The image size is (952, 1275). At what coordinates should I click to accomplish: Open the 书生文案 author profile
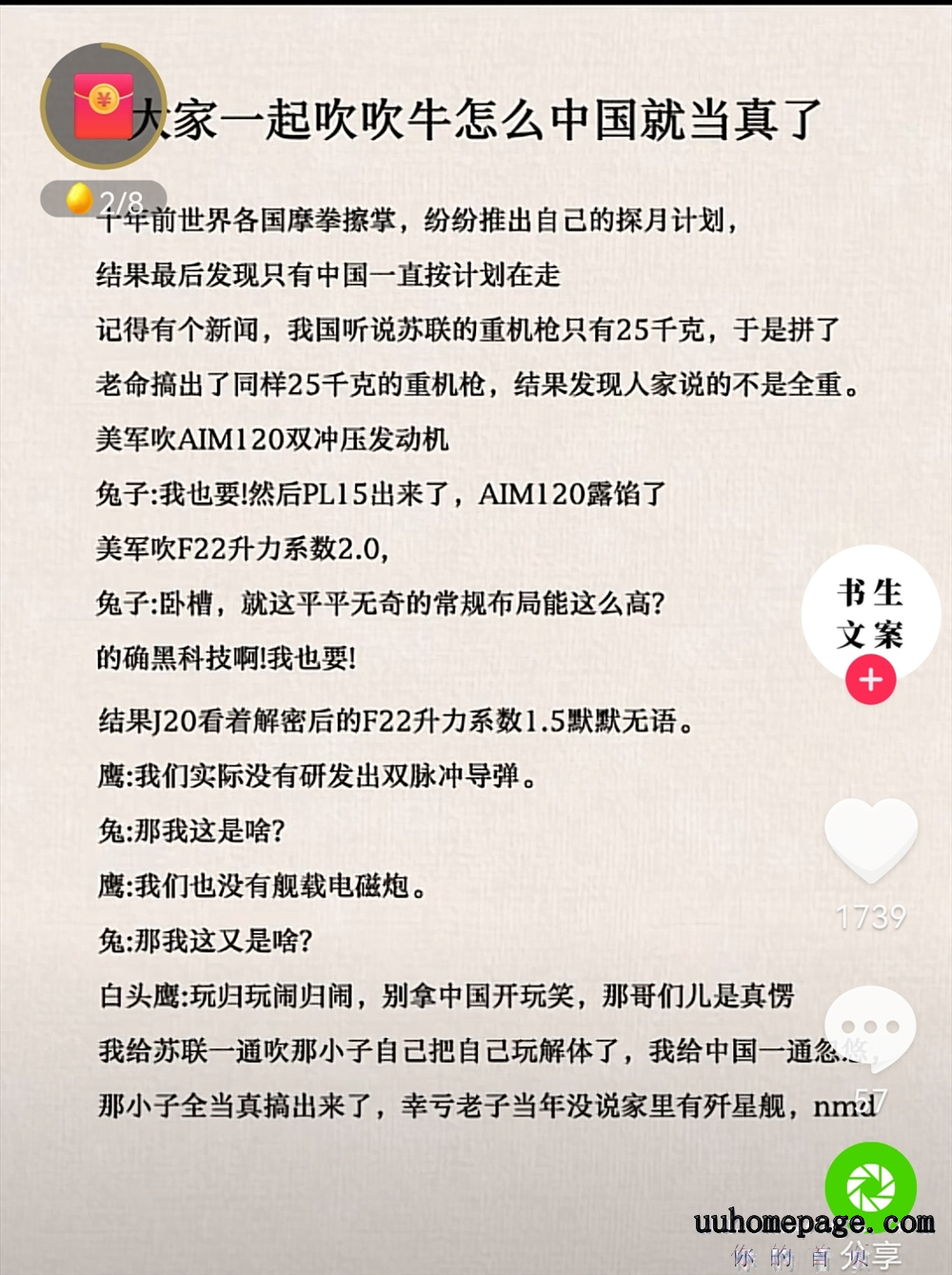pos(870,612)
